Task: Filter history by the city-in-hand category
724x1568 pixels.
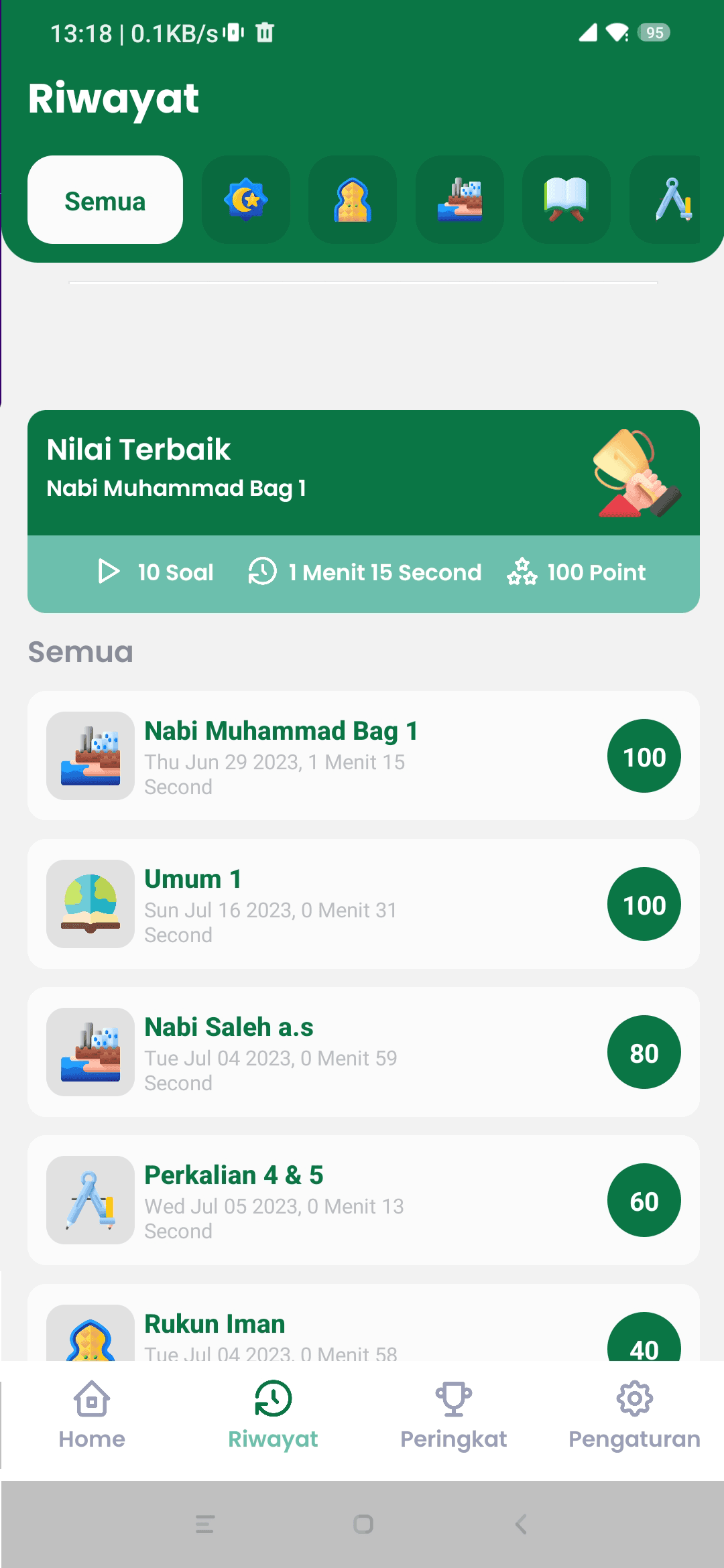Action: 460,200
